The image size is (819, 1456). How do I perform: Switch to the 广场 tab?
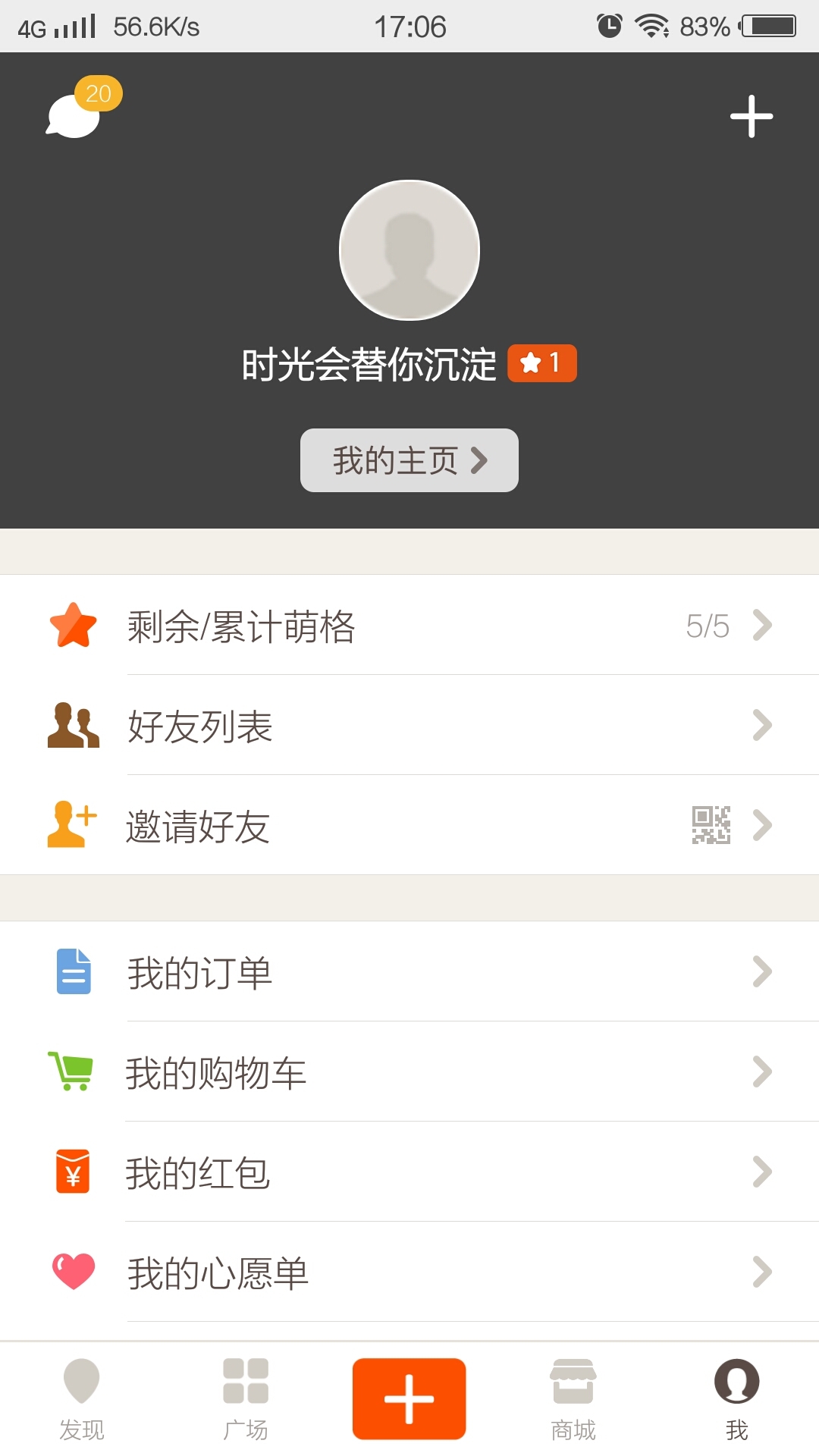click(246, 1399)
